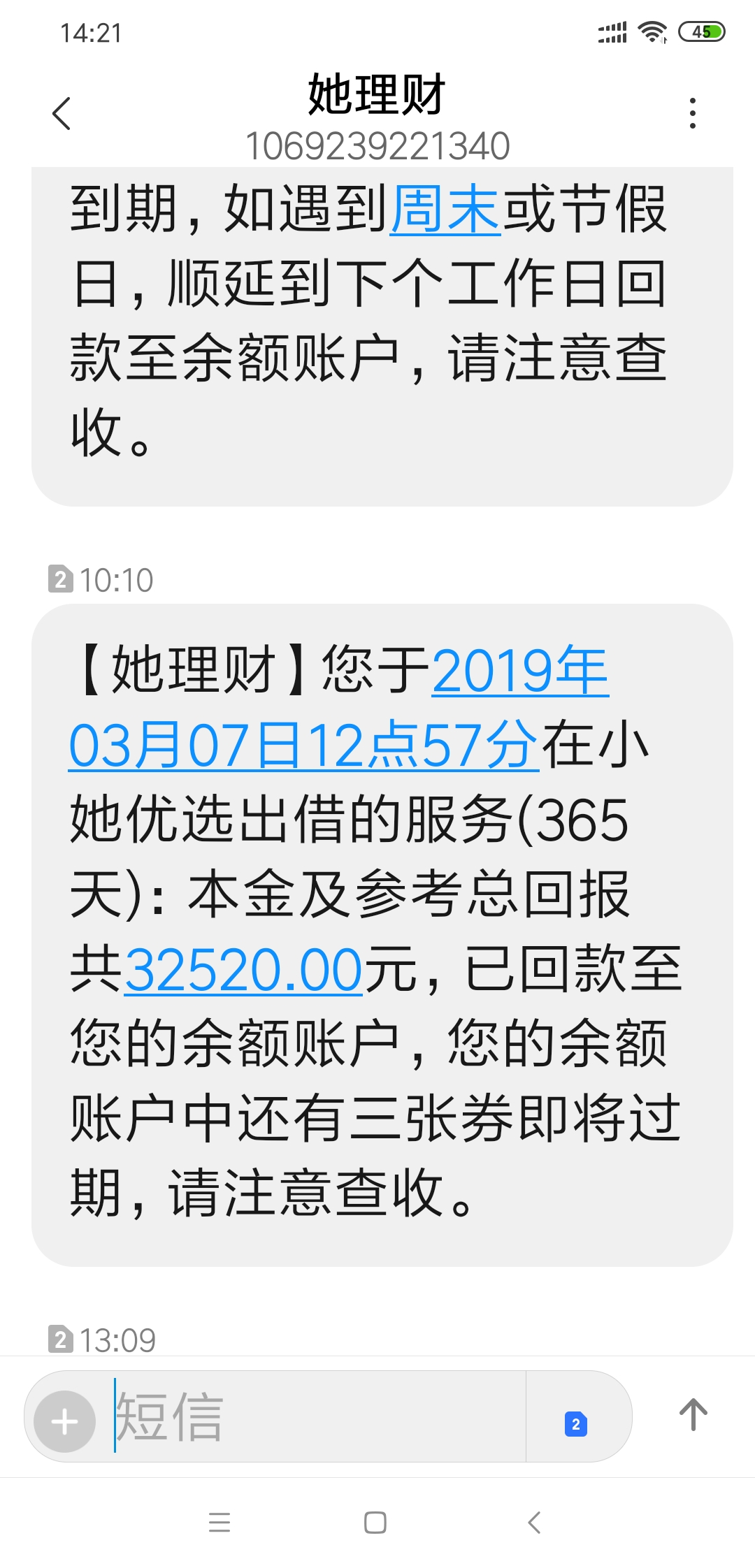This screenshot has width=755, height=1568.
Task: Go back using the top-left arrow
Action: pyautogui.click(x=62, y=113)
